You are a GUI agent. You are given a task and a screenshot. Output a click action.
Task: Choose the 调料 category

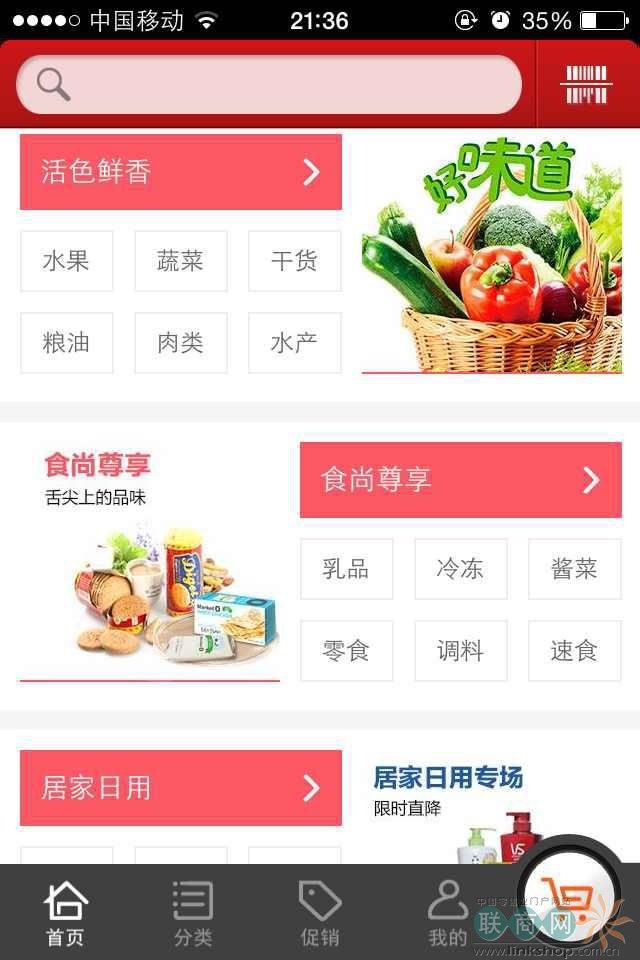461,651
